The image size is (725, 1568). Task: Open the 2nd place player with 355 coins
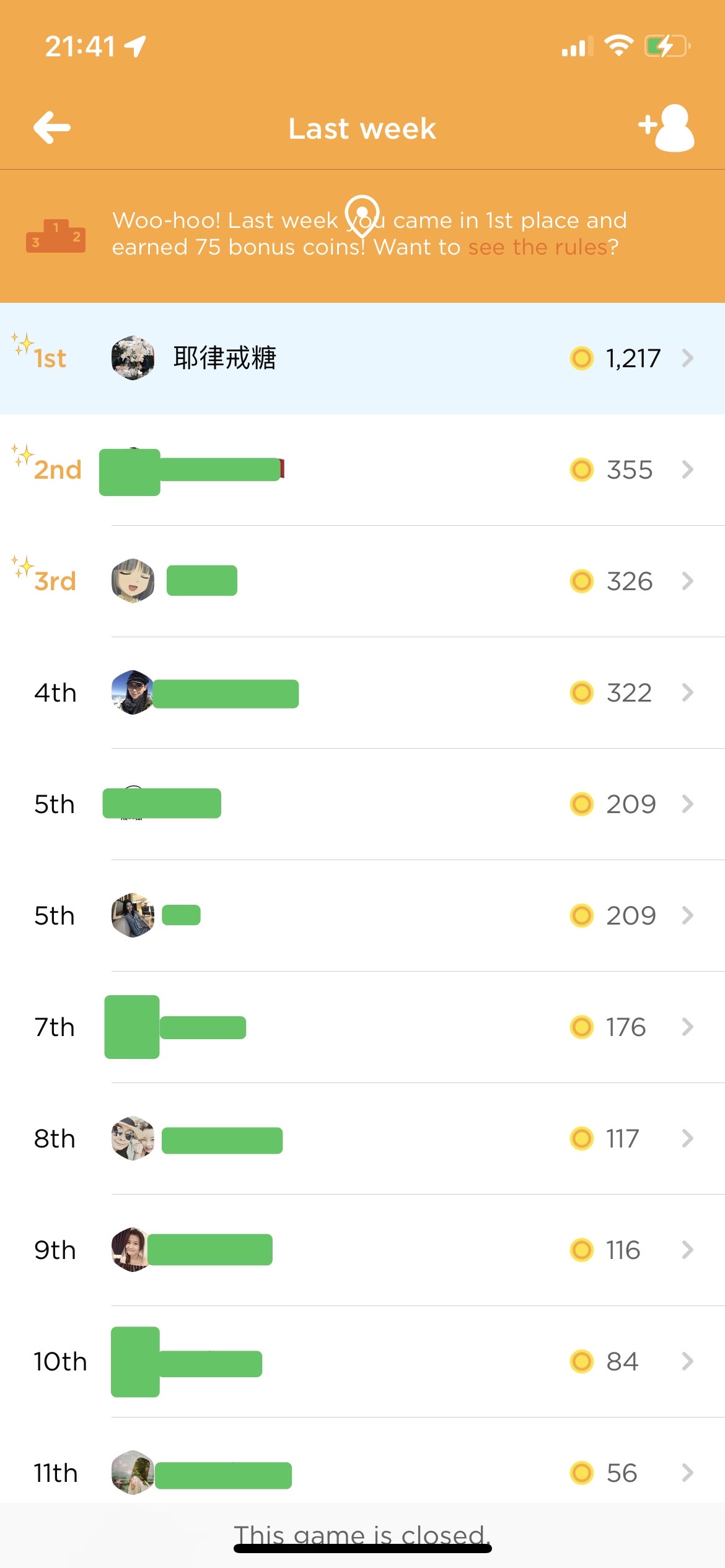(x=362, y=469)
